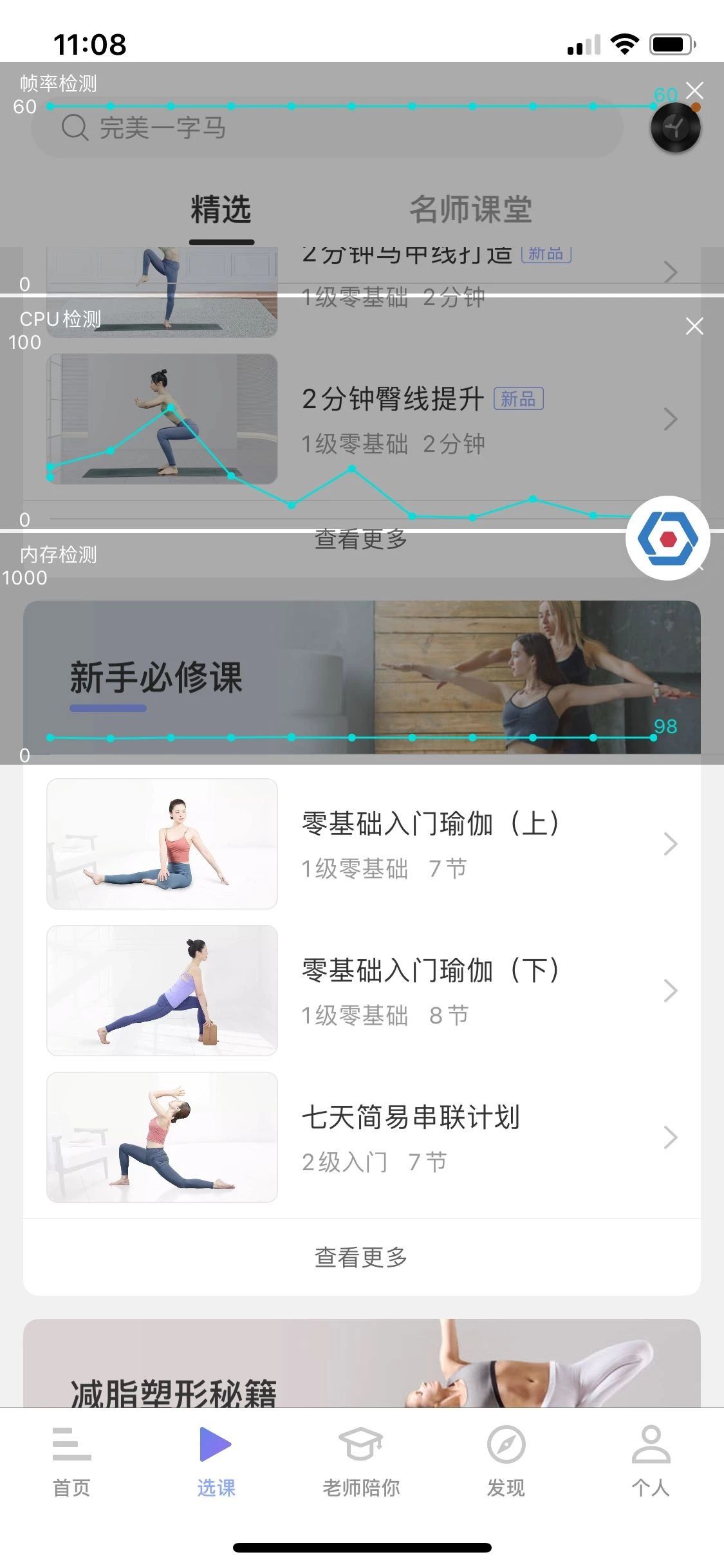Viewport: 724px width, 1568px height.
Task: Close the frame rate monitor overlay
Action: (x=694, y=91)
